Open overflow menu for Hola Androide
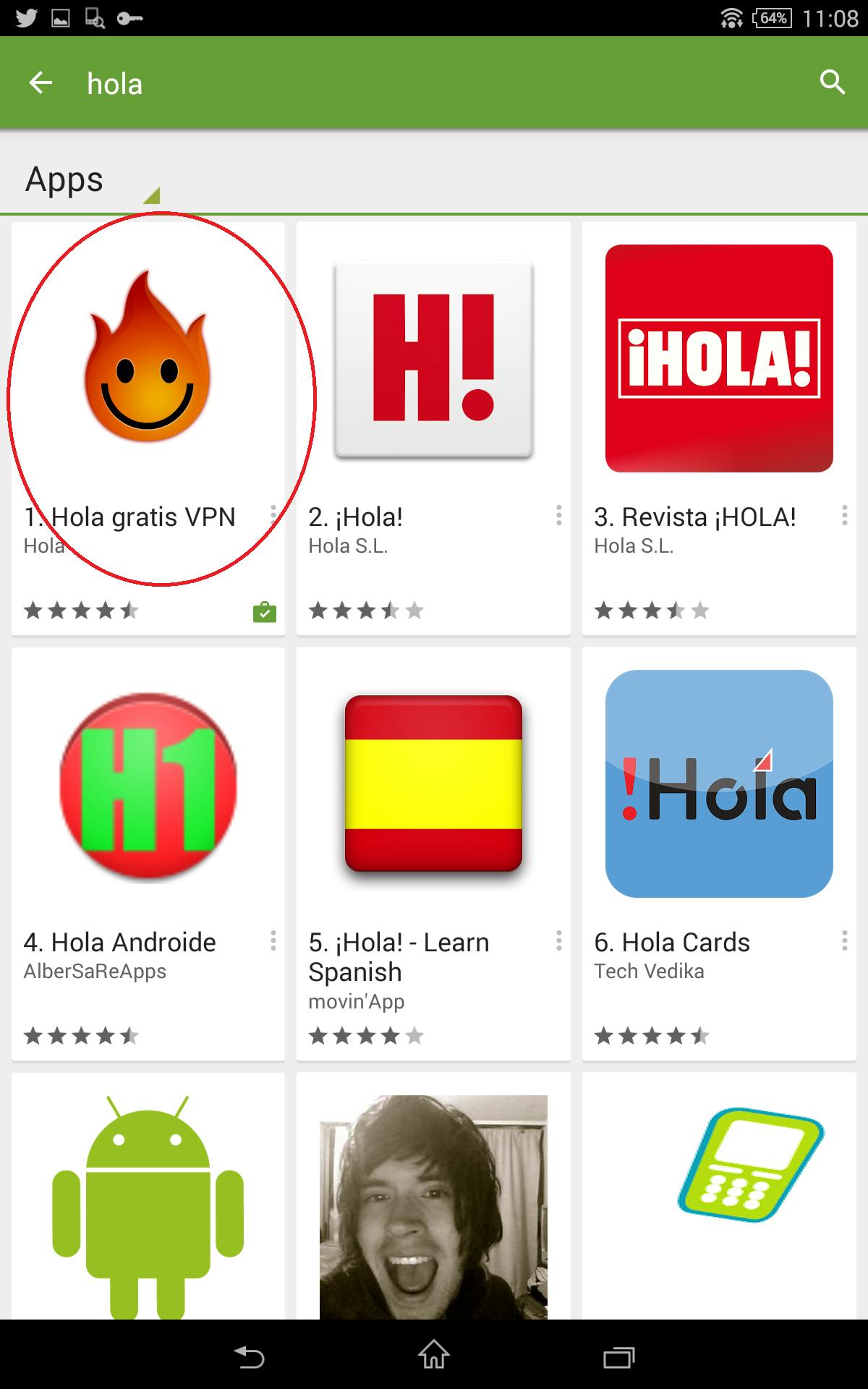 (273, 940)
